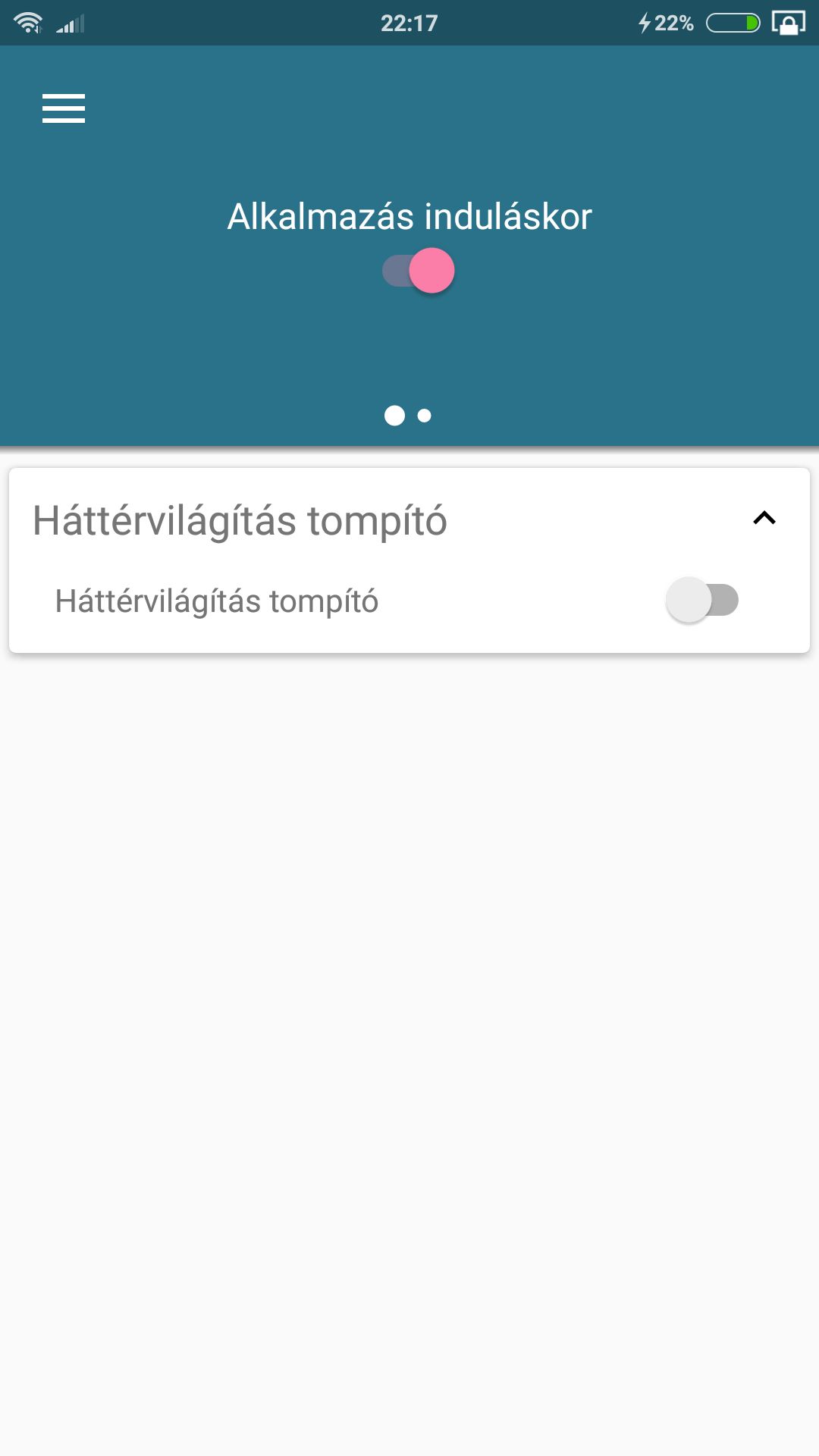
Task: Turn off the Alkalmazás induláskor switch
Action: [419, 271]
